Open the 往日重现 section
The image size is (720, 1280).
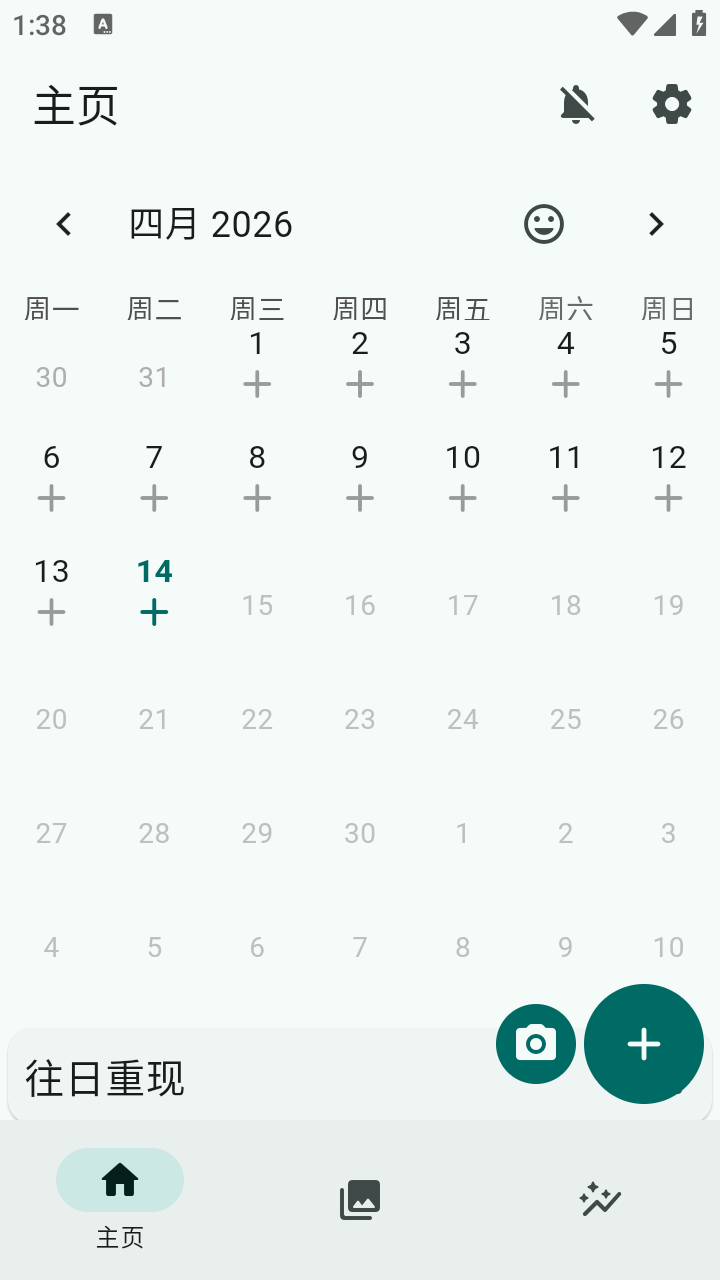click(x=106, y=1077)
